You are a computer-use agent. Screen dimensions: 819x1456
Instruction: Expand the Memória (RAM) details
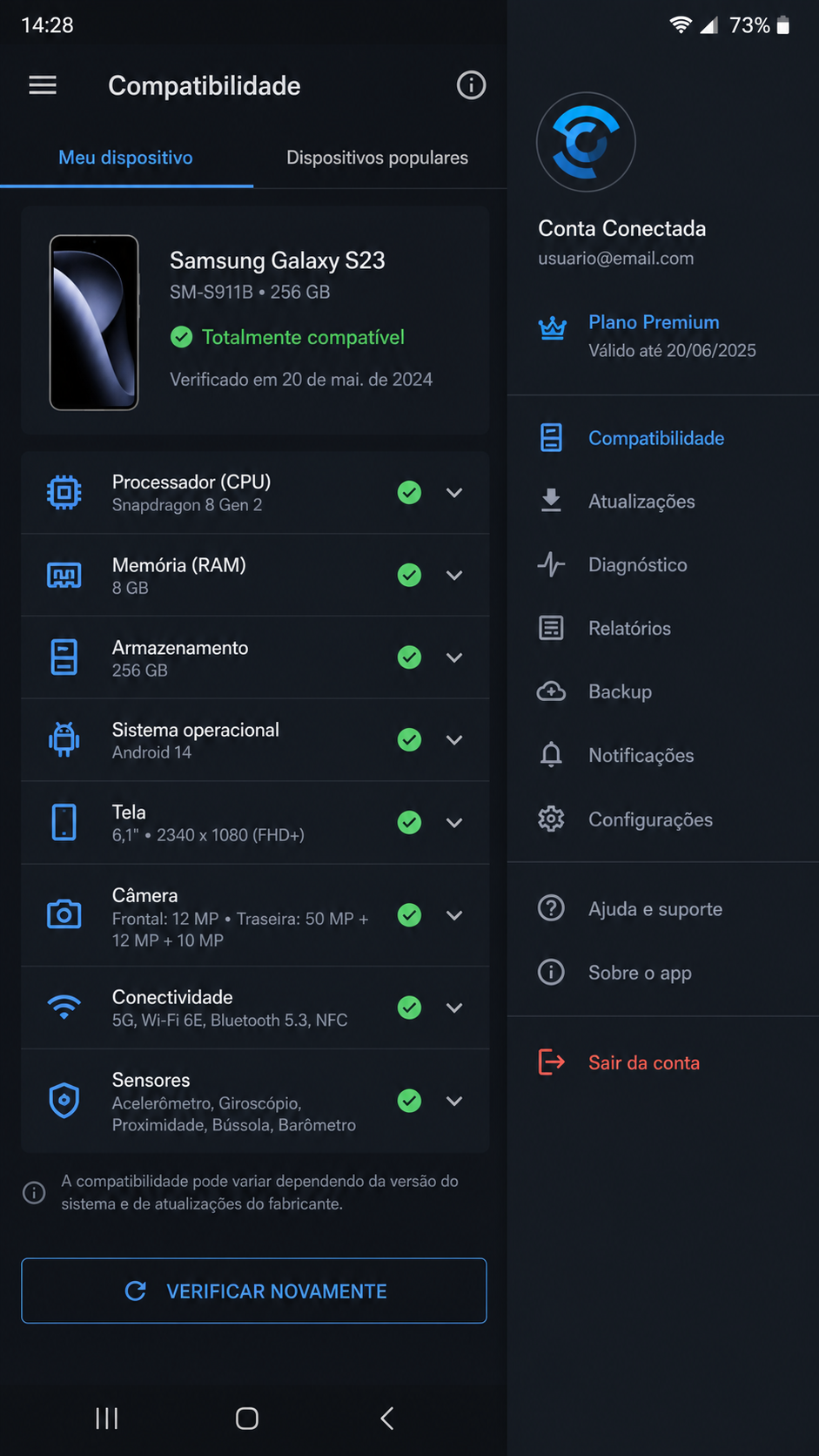coord(255,576)
